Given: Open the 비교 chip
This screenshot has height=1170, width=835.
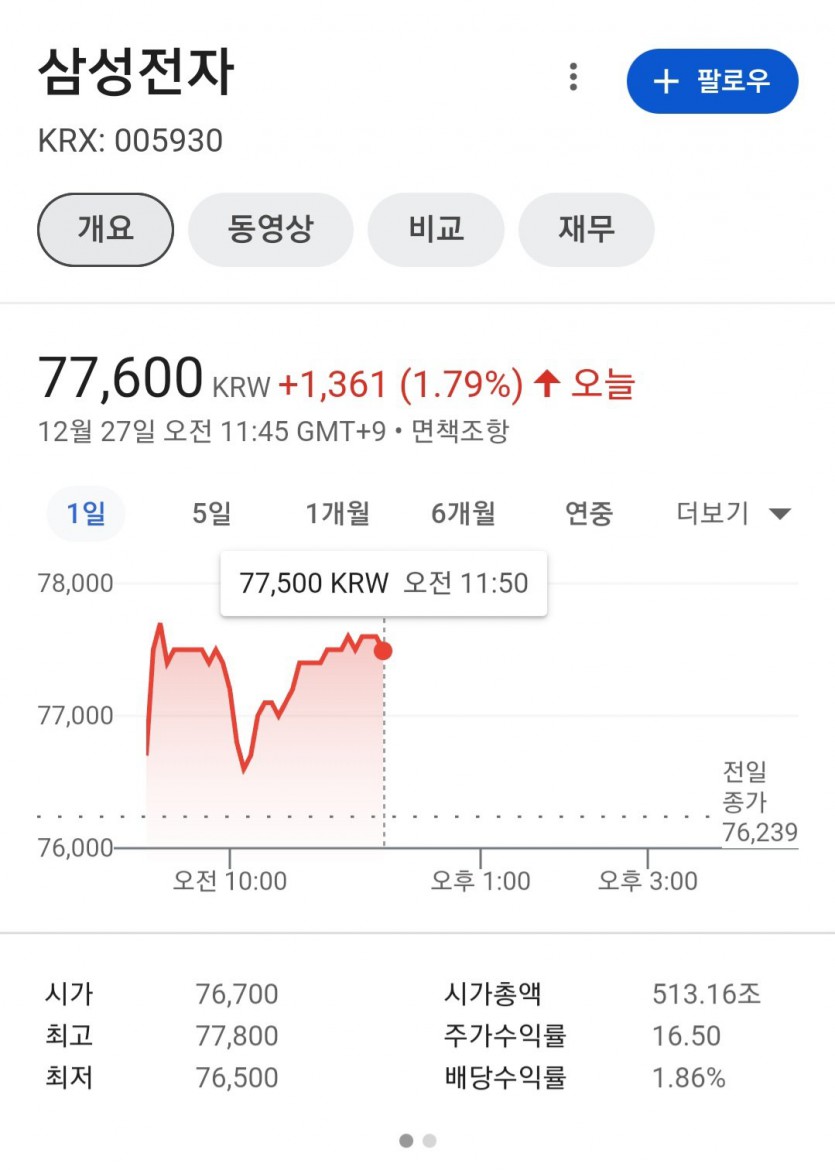Looking at the screenshot, I should 436,229.
